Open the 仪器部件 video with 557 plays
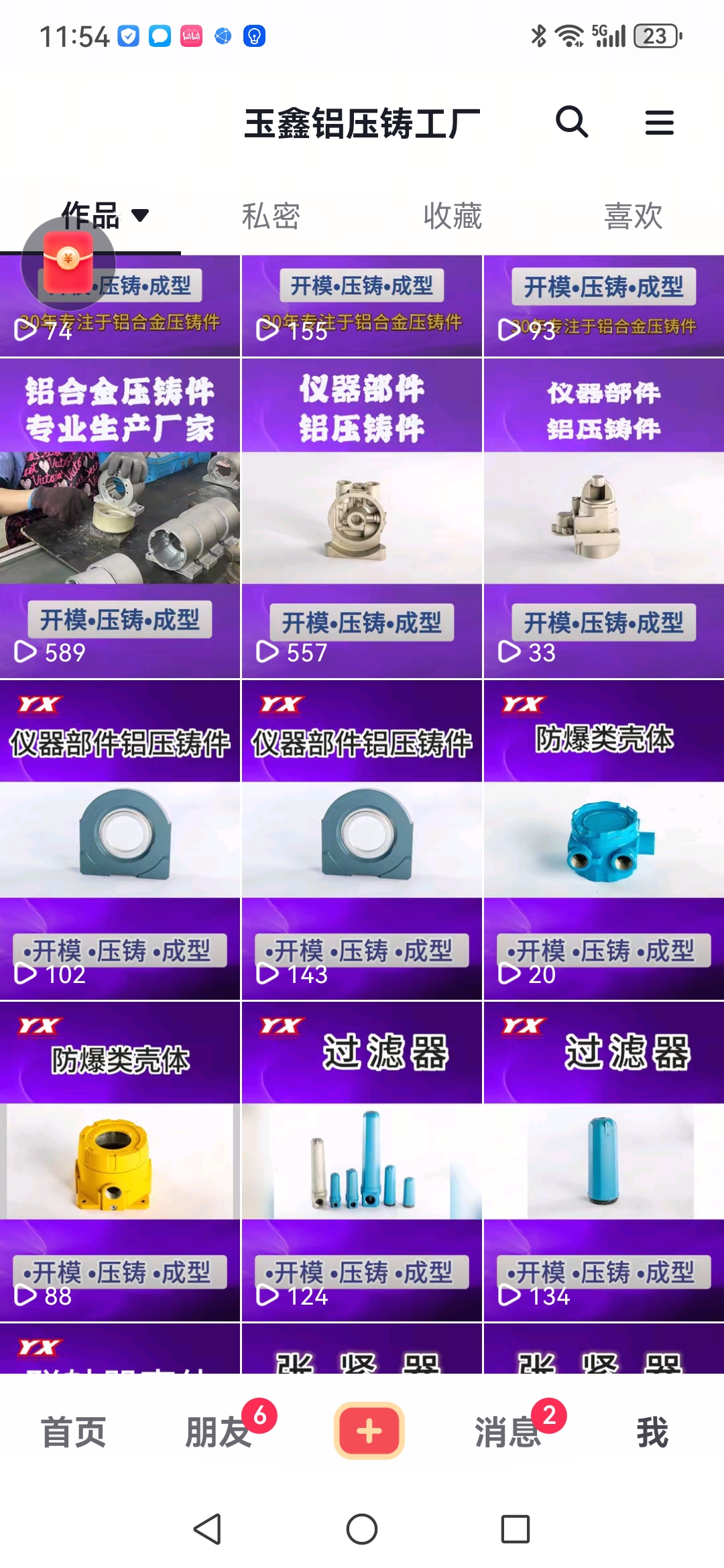This screenshot has width=724, height=1568. [361, 518]
